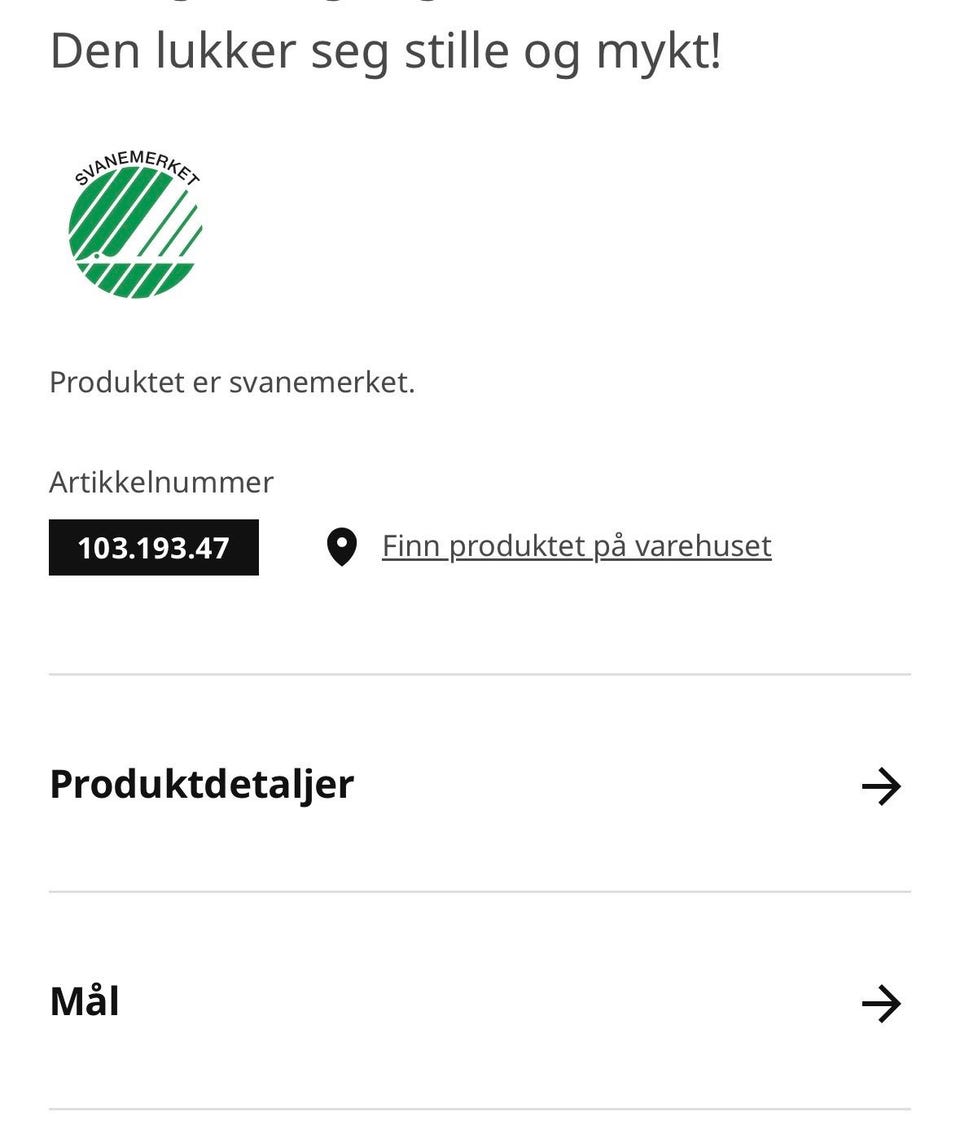Click the Produktdetaljer heading text
Viewport: 960px width, 1147px height.
tap(200, 785)
